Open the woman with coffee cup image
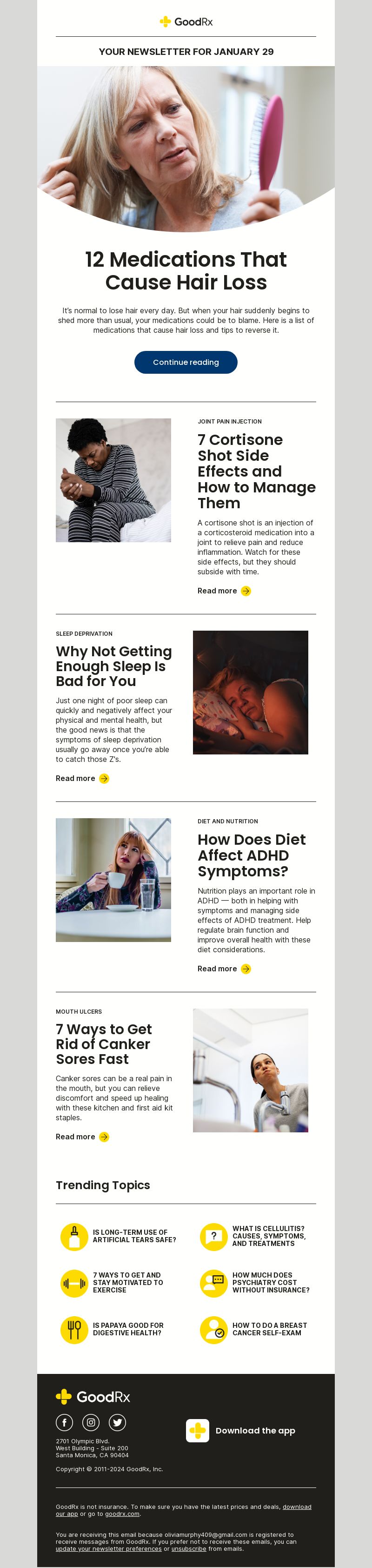The image size is (372, 1568). (113, 880)
